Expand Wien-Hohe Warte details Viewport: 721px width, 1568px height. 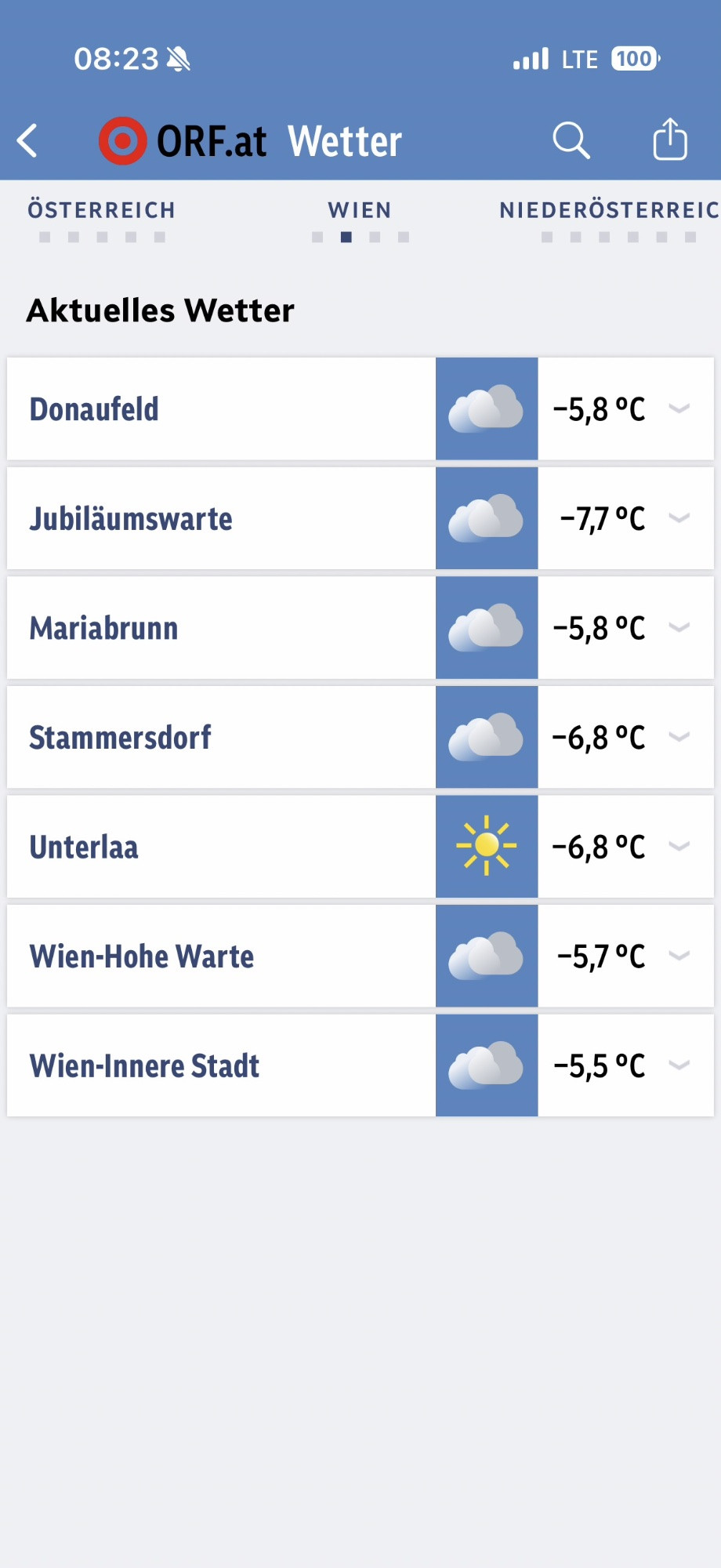pyautogui.click(x=679, y=956)
